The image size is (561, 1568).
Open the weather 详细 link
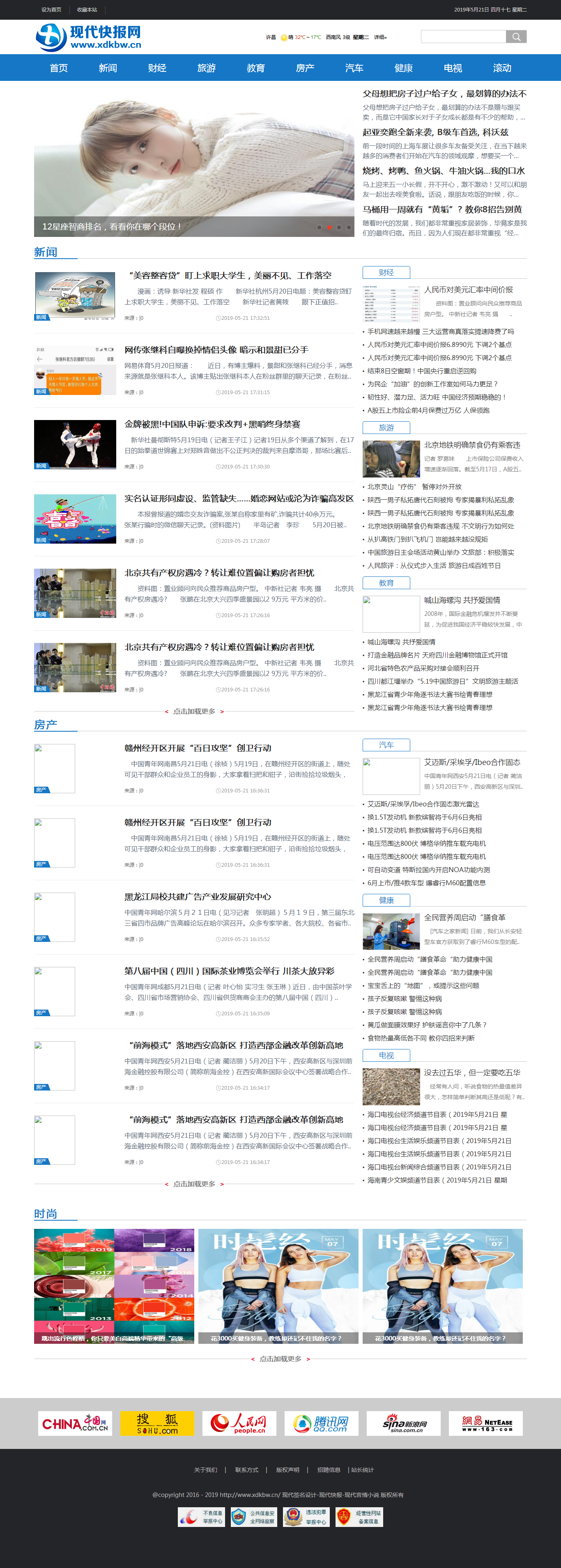click(380, 38)
